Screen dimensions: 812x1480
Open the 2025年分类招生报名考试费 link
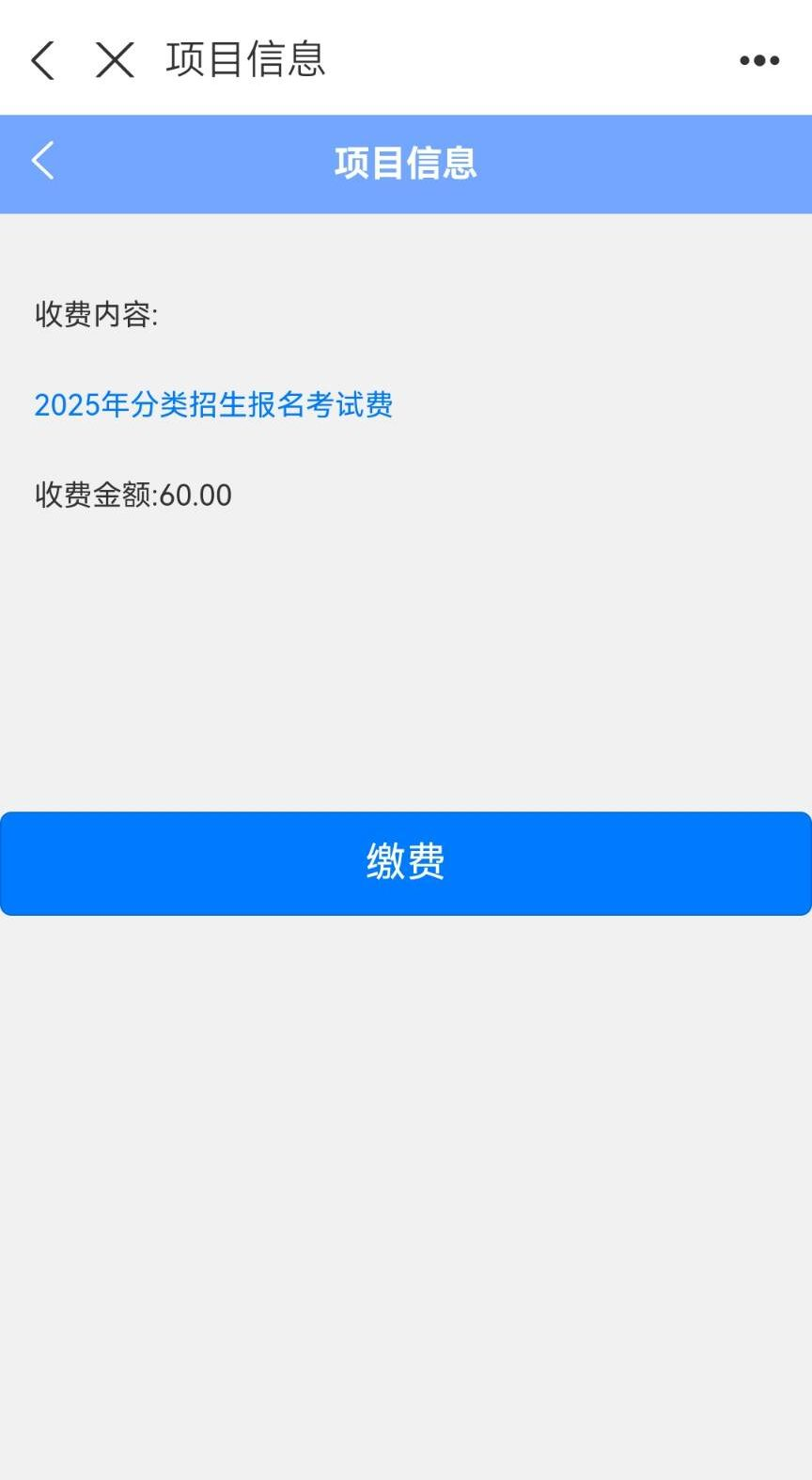pyautogui.click(x=213, y=404)
